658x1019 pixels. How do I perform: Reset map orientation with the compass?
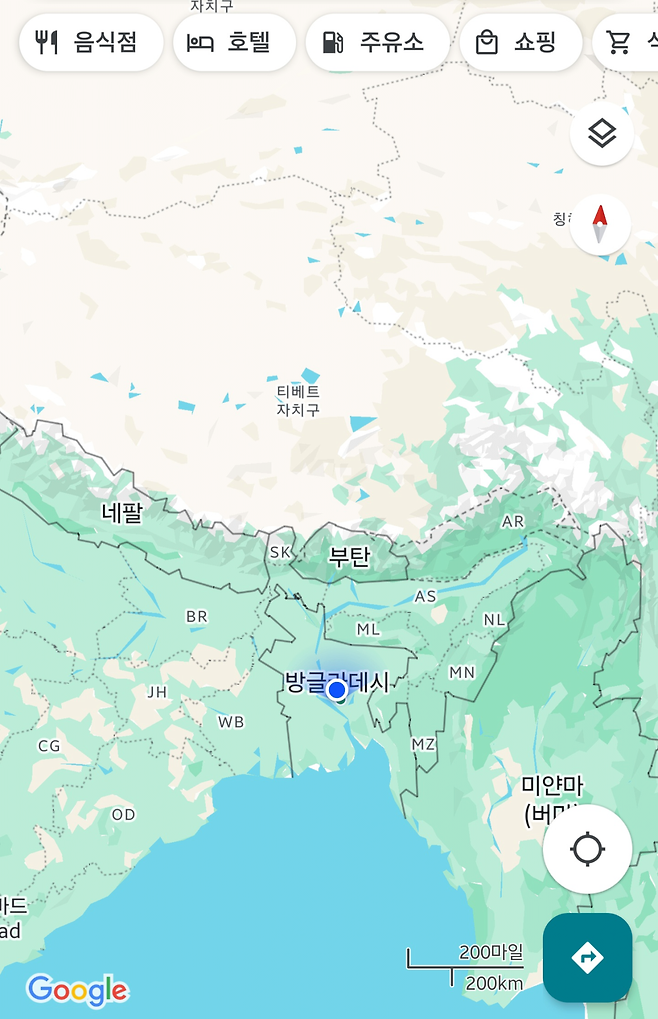coord(600,224)
